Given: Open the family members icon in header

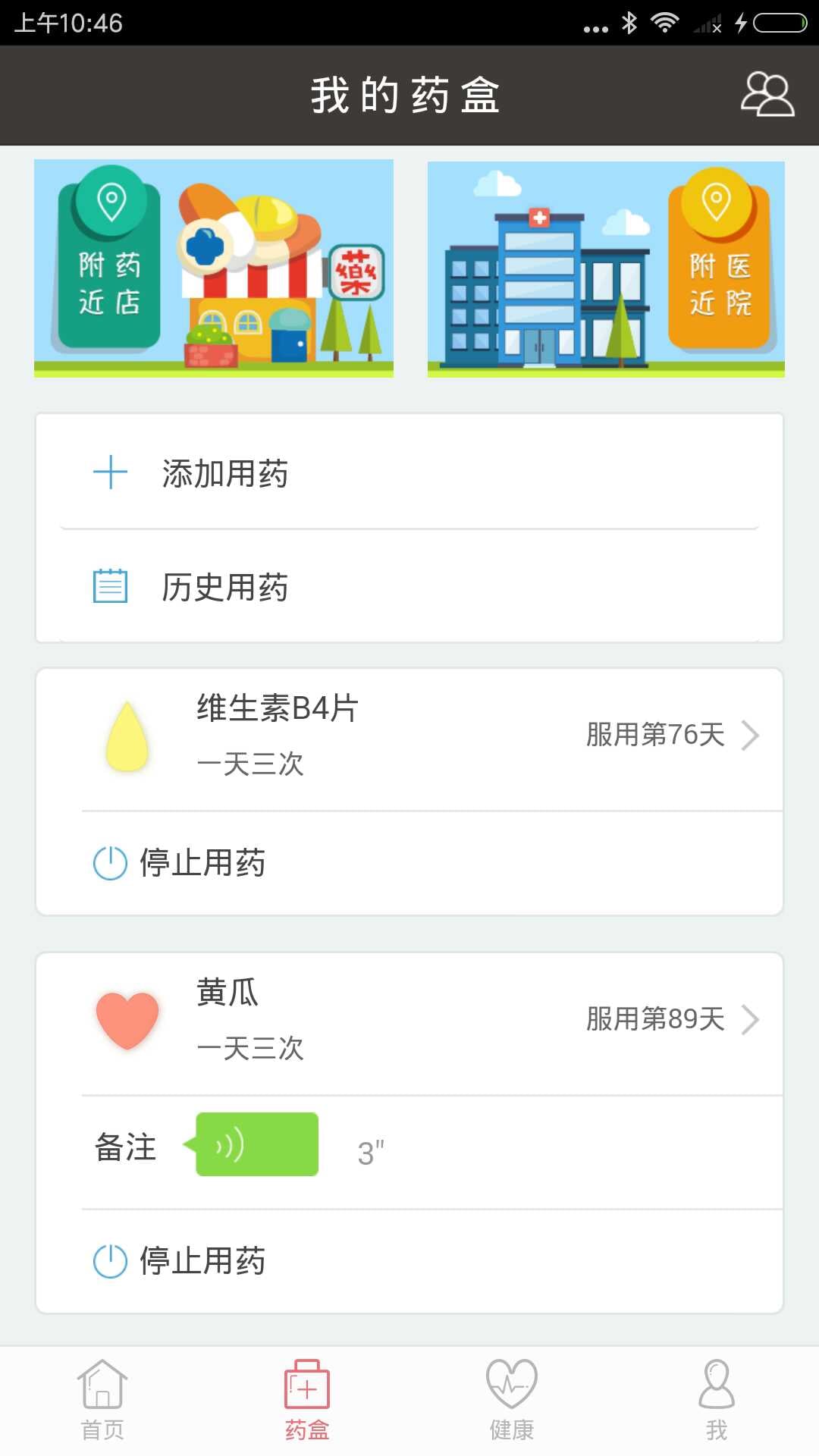Looking at the screenshot, I should pyautogui.click(x=767, y=94).
